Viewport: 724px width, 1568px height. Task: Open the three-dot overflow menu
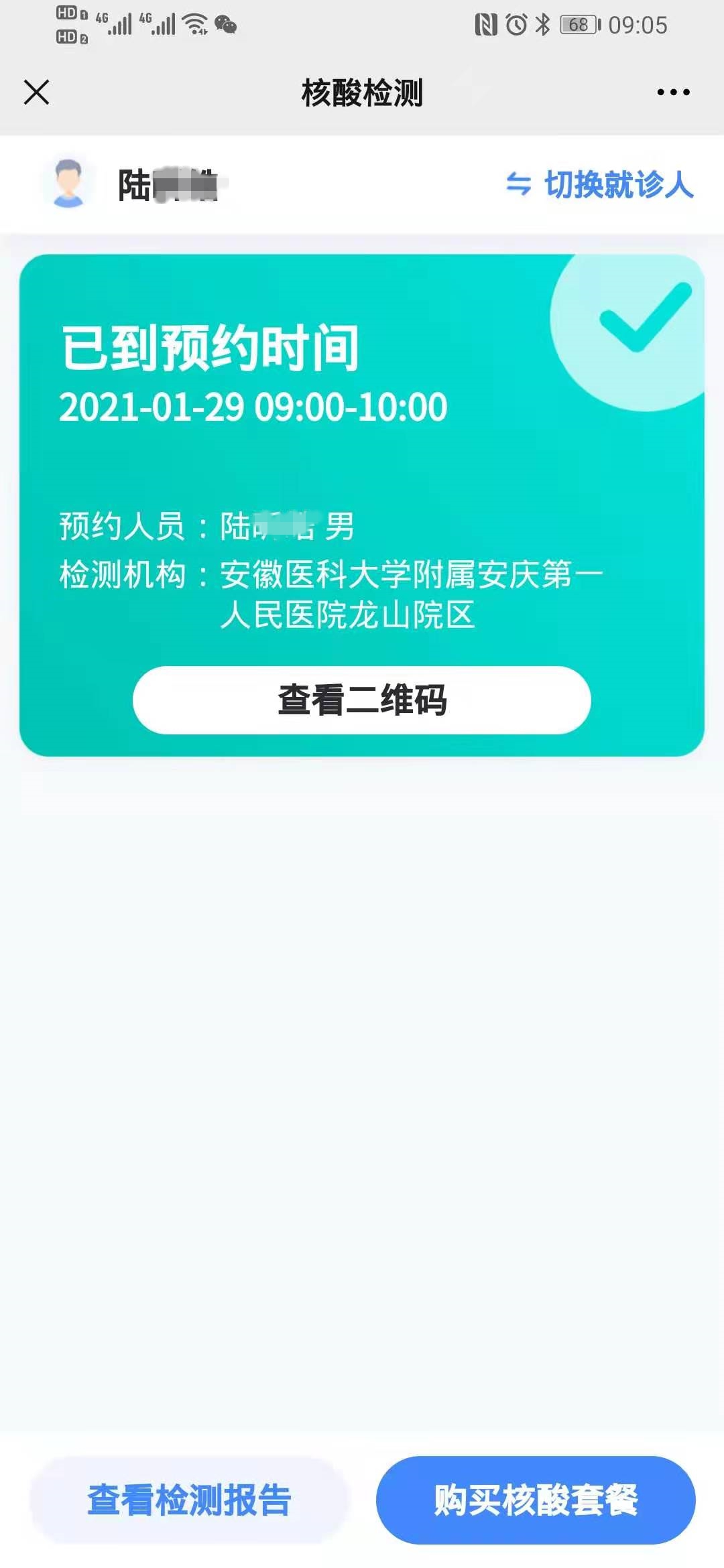[673, 92]
